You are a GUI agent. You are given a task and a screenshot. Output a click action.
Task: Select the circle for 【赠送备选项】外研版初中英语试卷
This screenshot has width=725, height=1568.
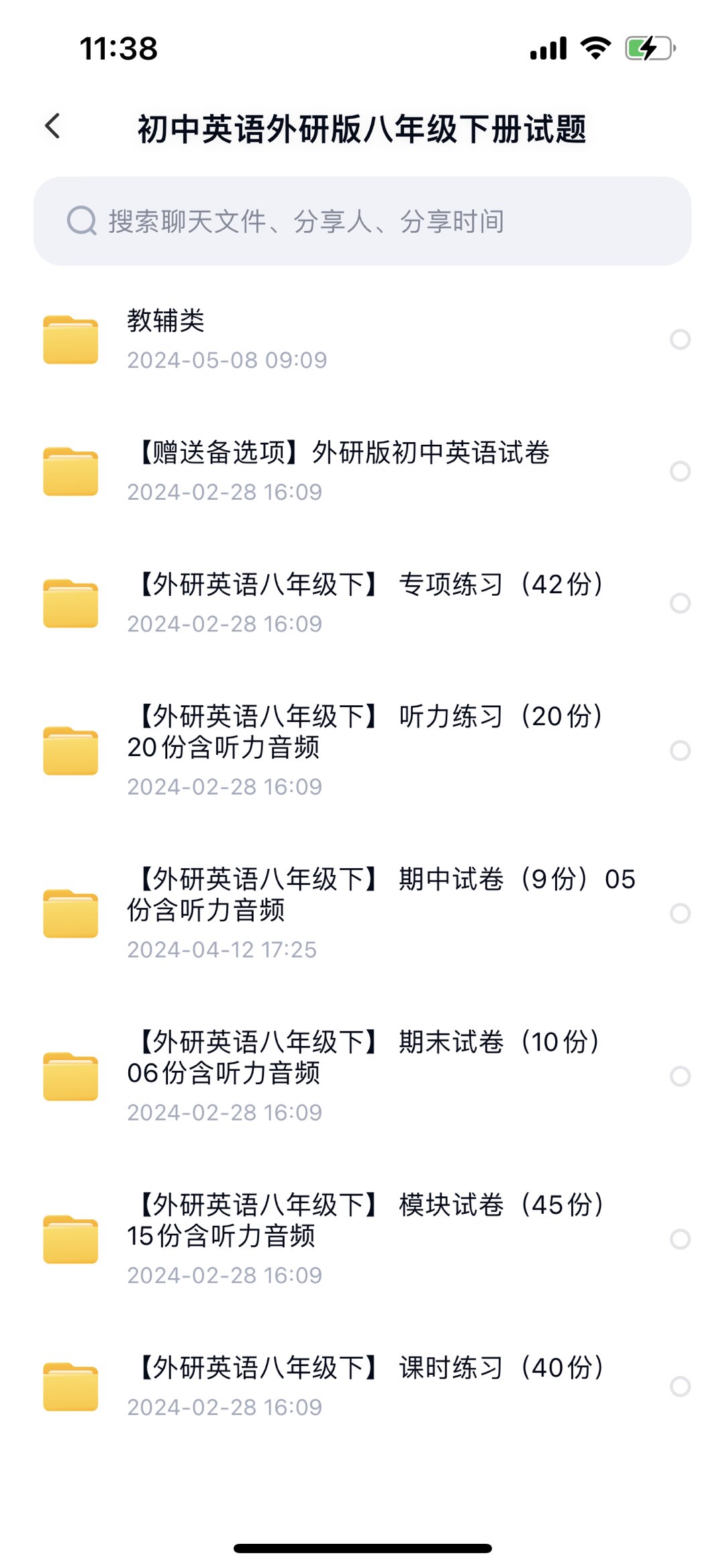680,471
